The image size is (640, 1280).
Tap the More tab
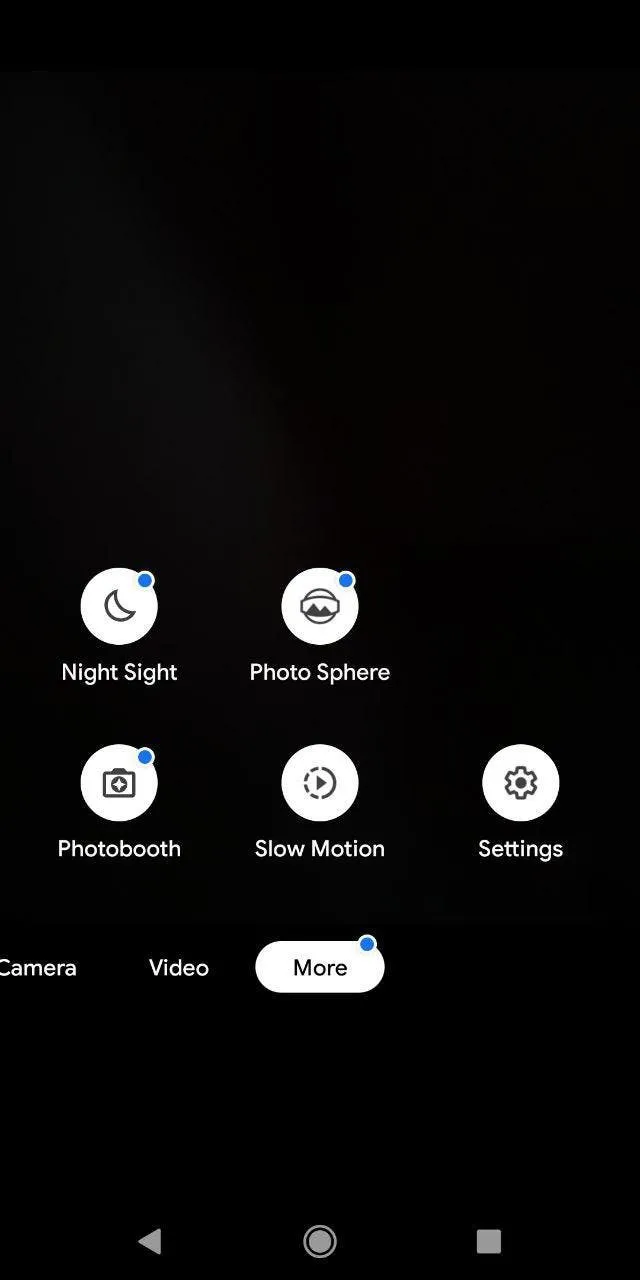click(320, 968)
